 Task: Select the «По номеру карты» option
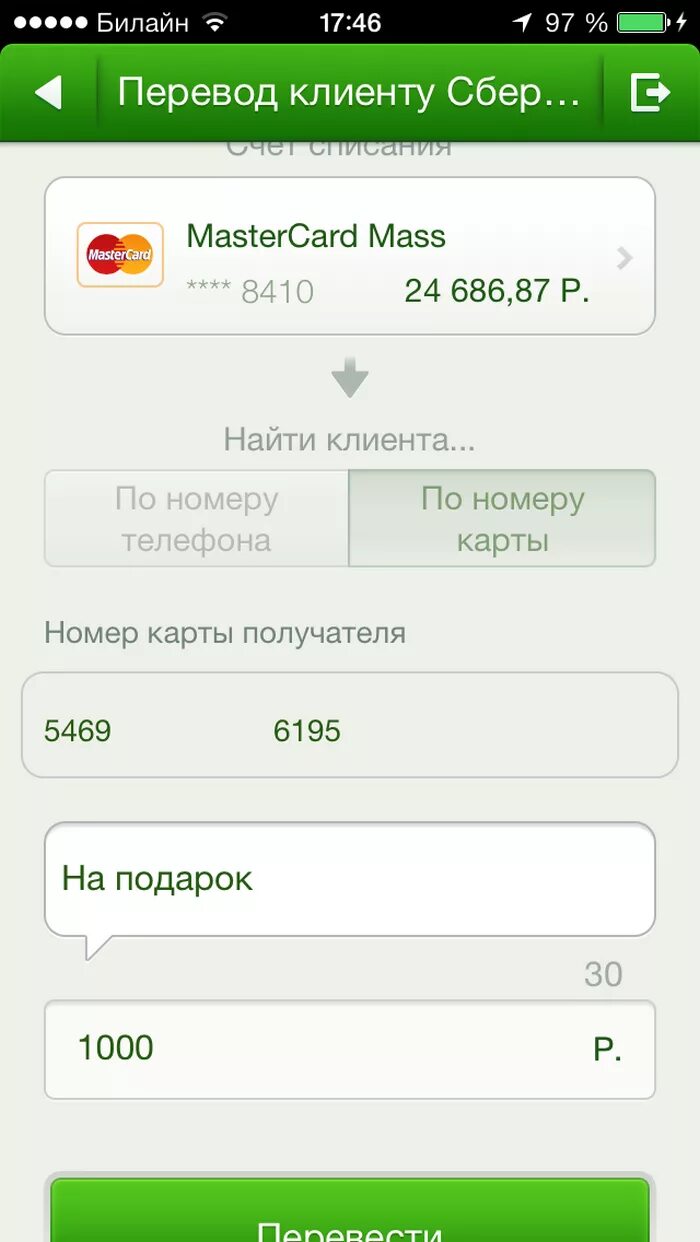(502, 519)
